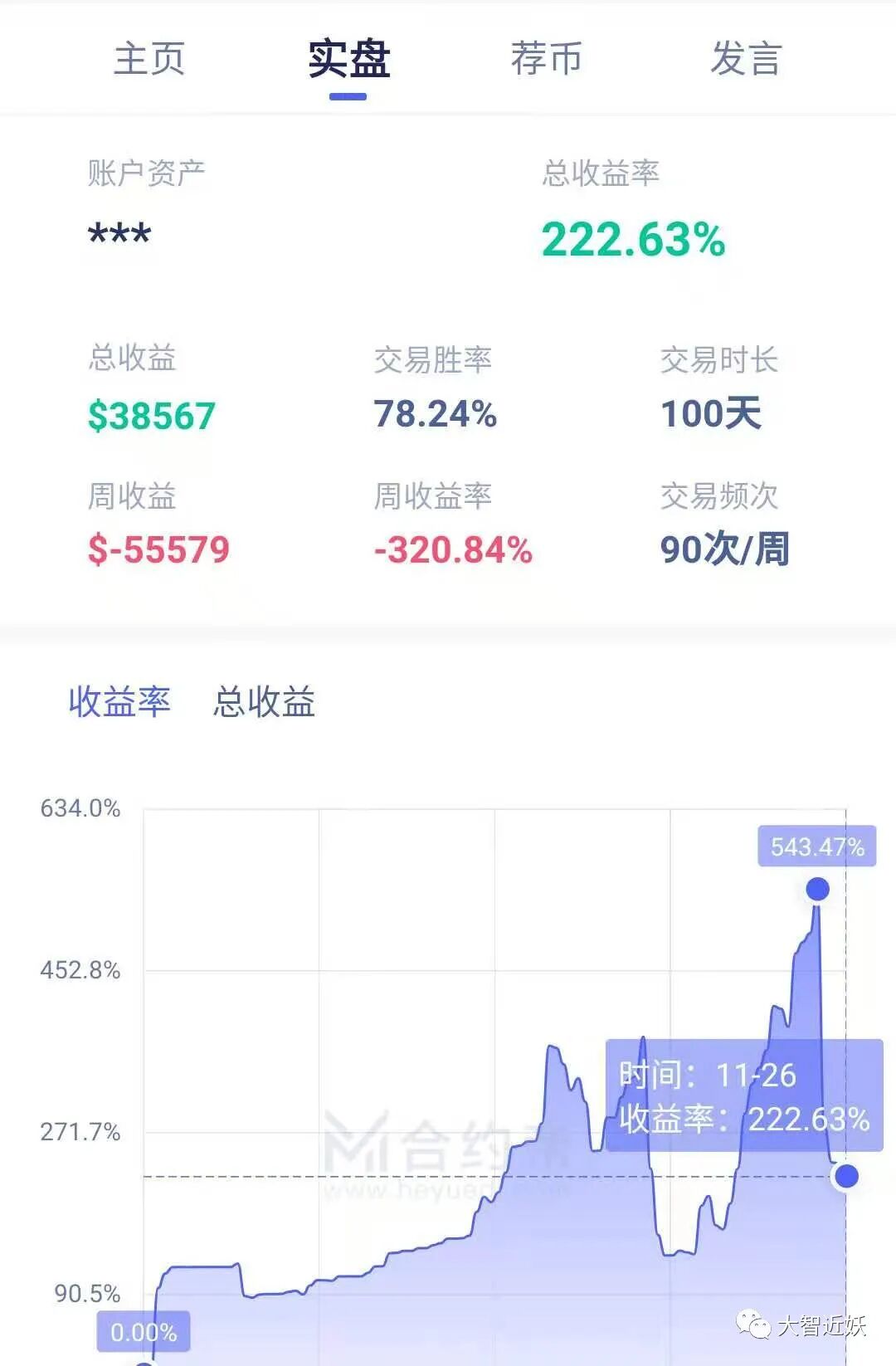Screen dimensions: 896x1366
Task: Tap the 11-26 data point on chart
Action: 846,1176
